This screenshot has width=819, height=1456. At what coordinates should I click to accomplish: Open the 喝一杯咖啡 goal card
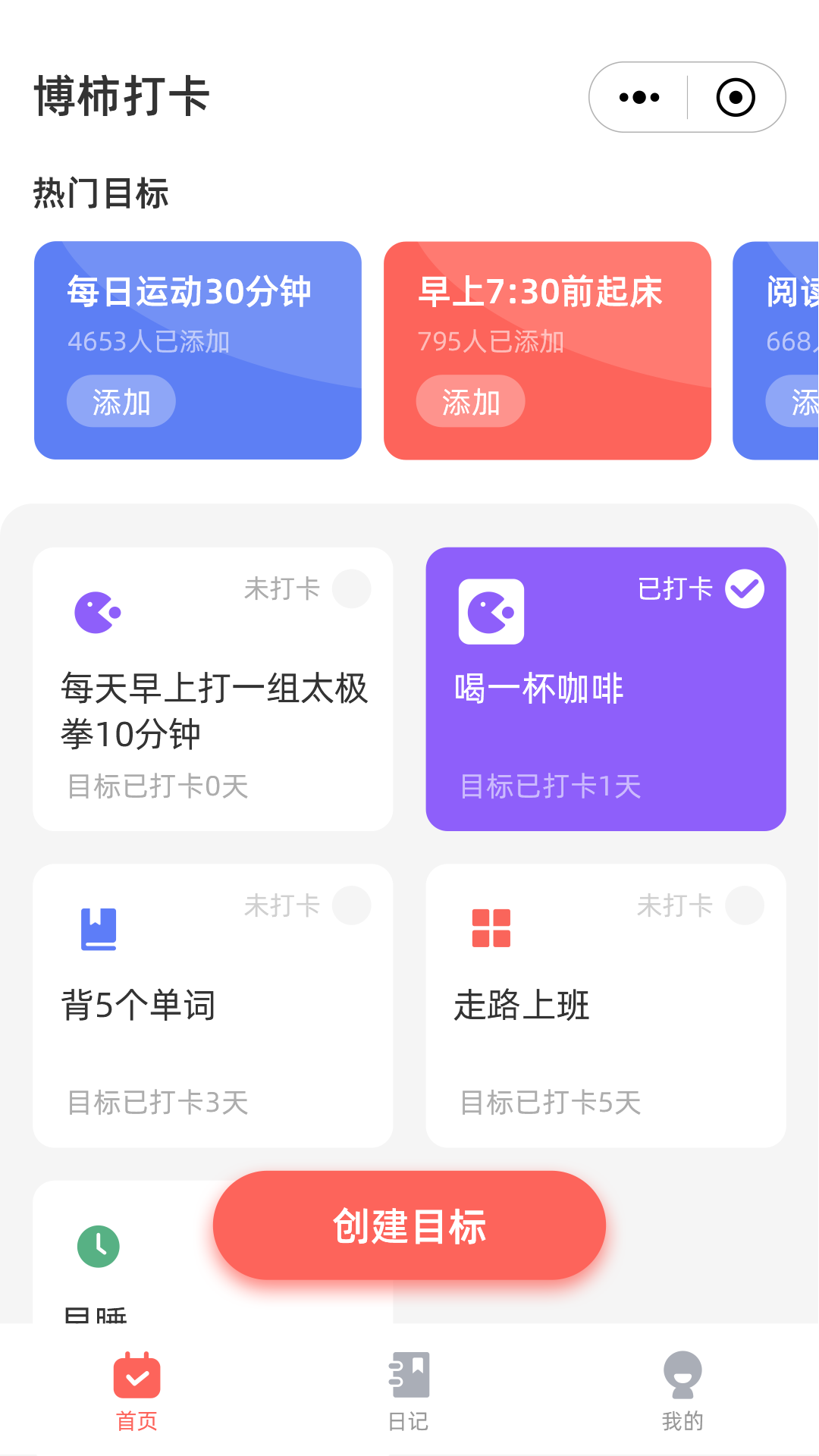pos(606,689)
